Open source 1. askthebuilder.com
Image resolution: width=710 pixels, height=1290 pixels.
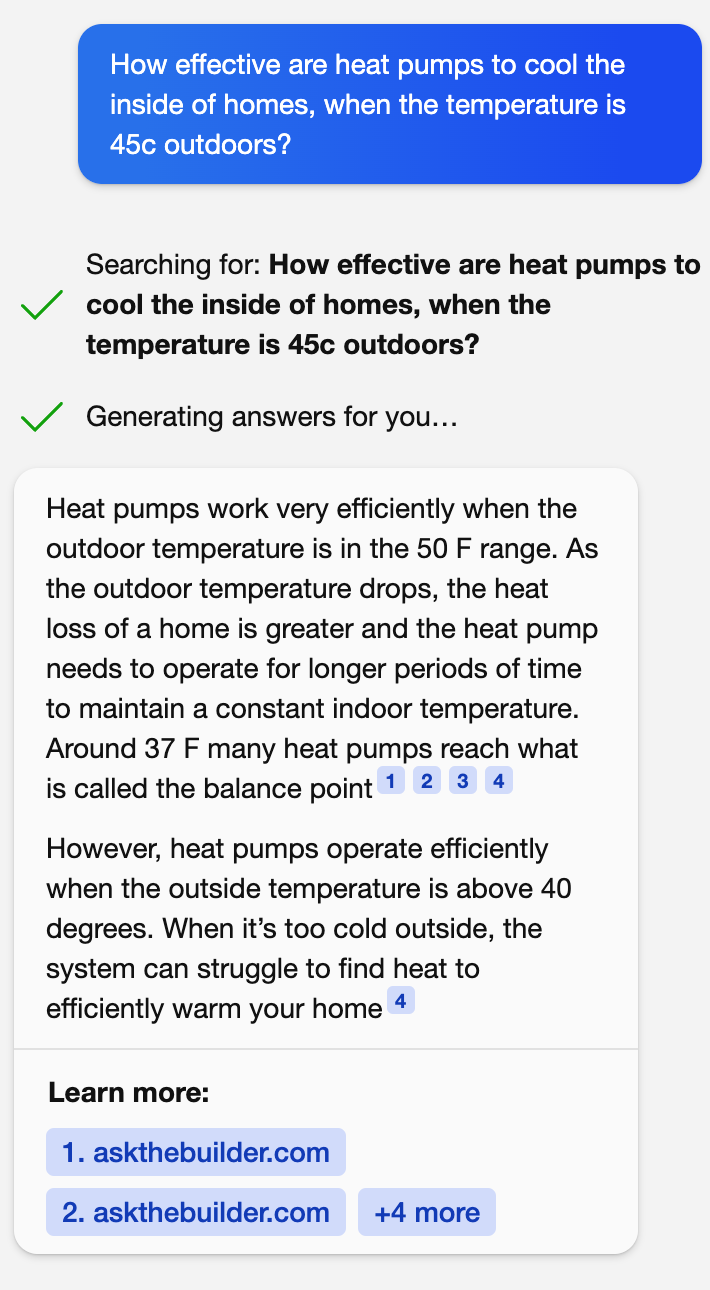196,1152
